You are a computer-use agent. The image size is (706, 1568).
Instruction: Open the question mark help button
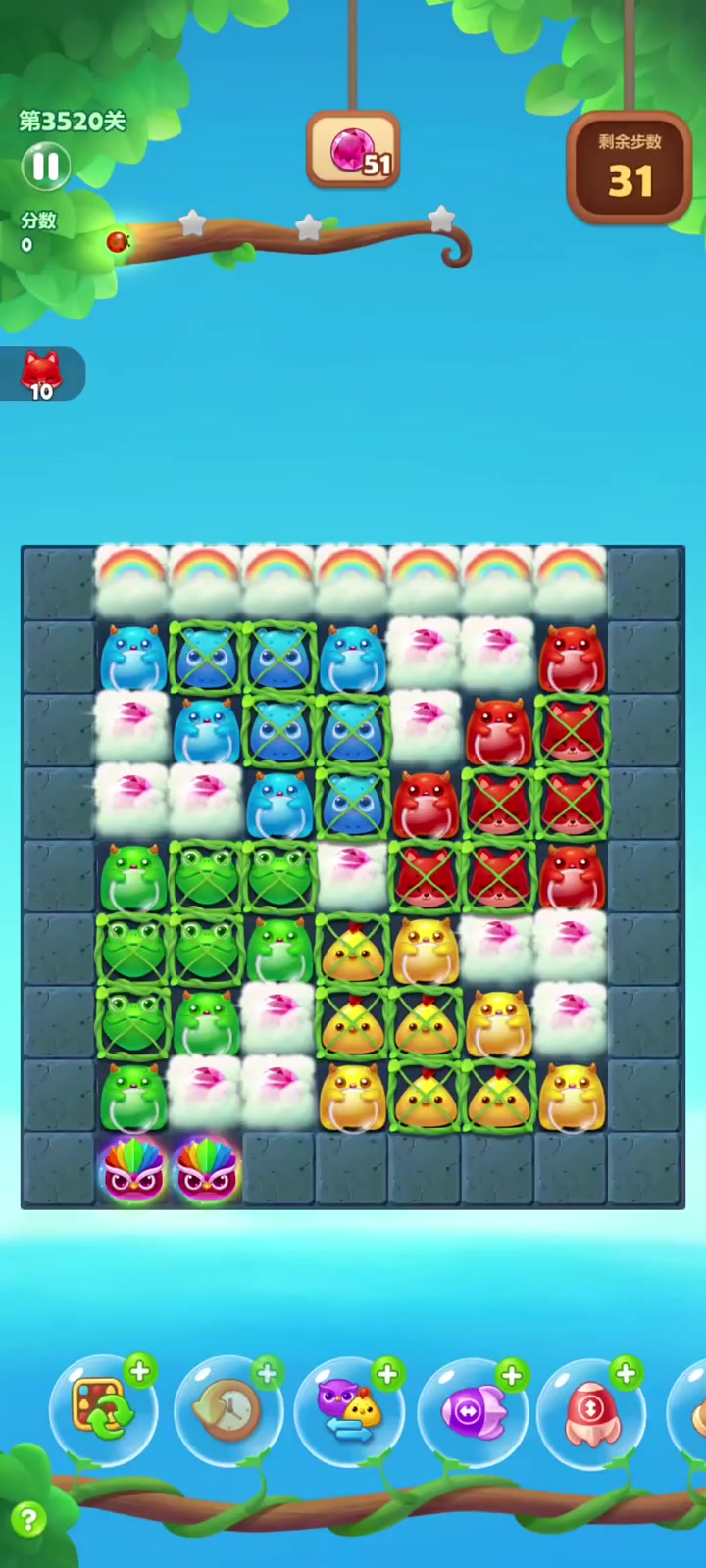pyautogui.click(x=28, y=1520)
